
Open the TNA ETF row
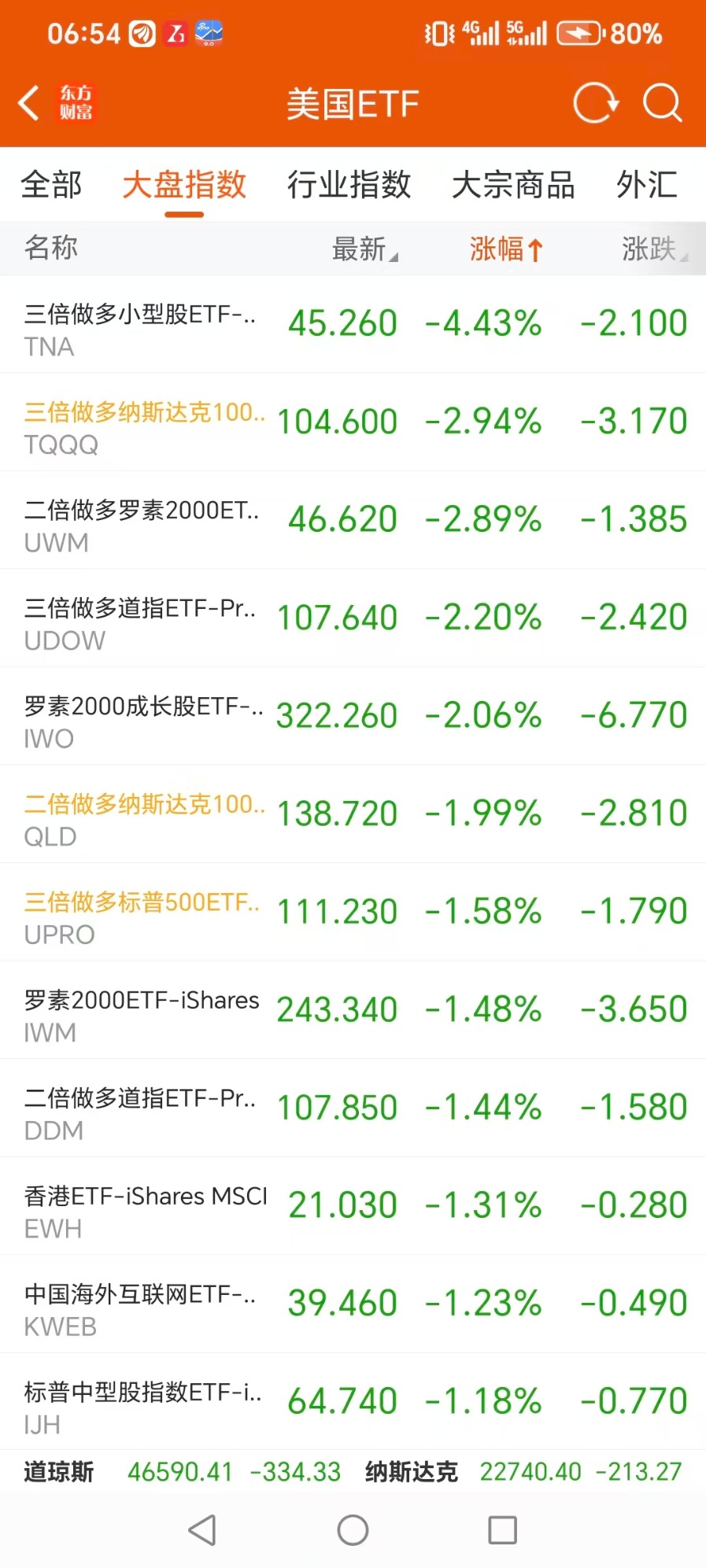(x=353, y=324)
